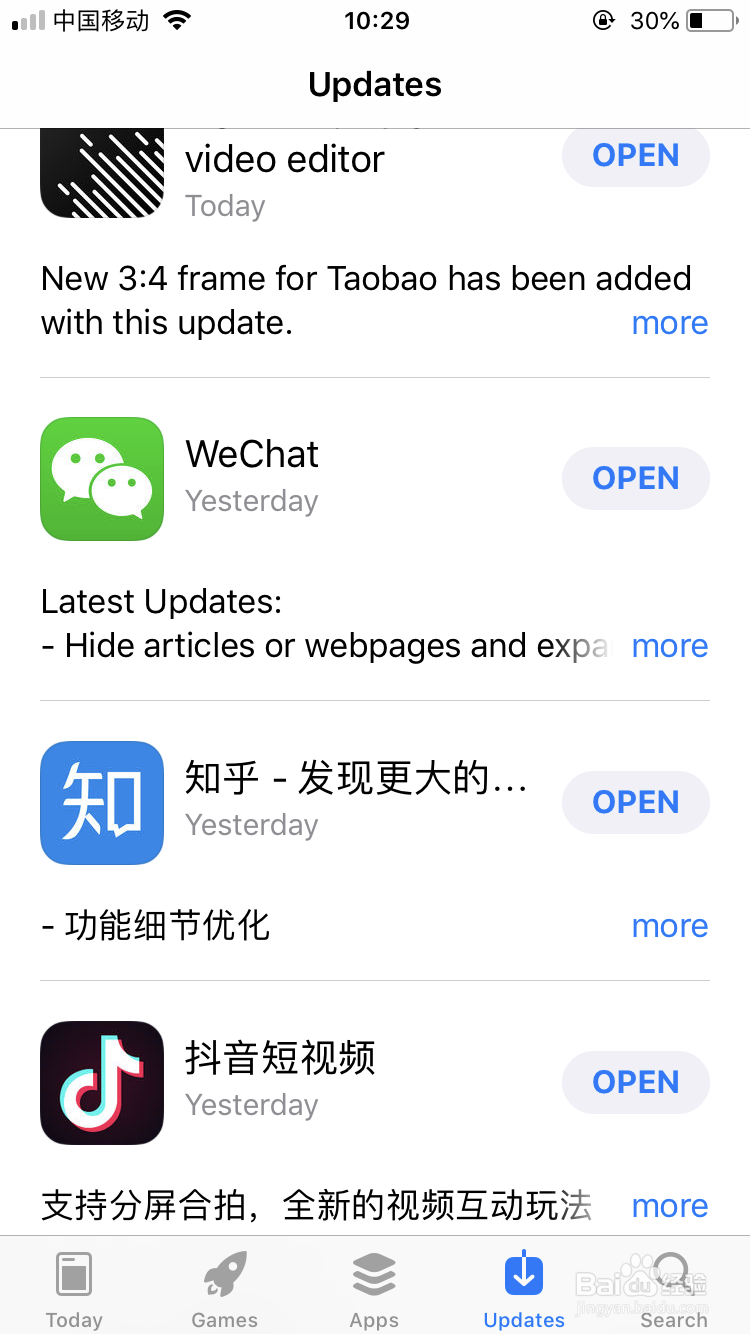Open 知乎 with its OPEN button
The image size is (750, 1334).
[x=636, y=802]
